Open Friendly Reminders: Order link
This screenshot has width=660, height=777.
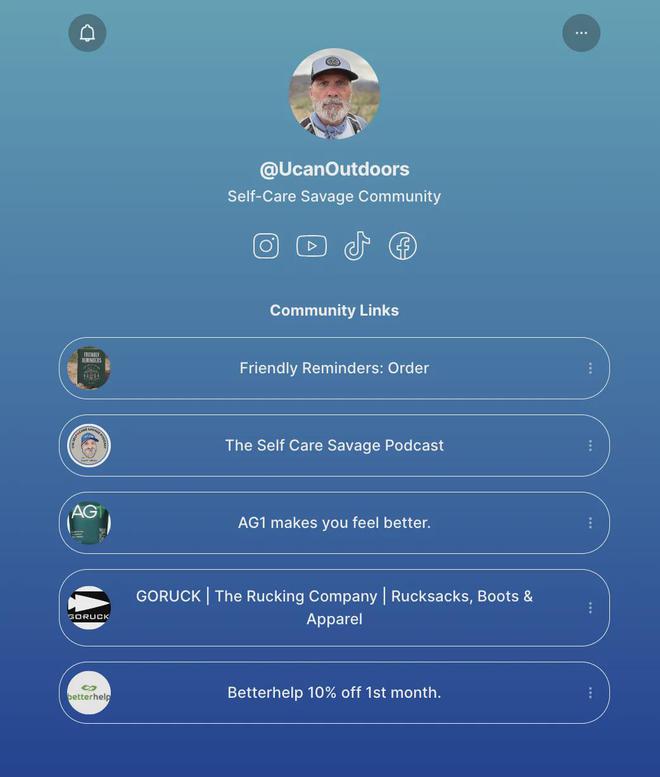334,368
